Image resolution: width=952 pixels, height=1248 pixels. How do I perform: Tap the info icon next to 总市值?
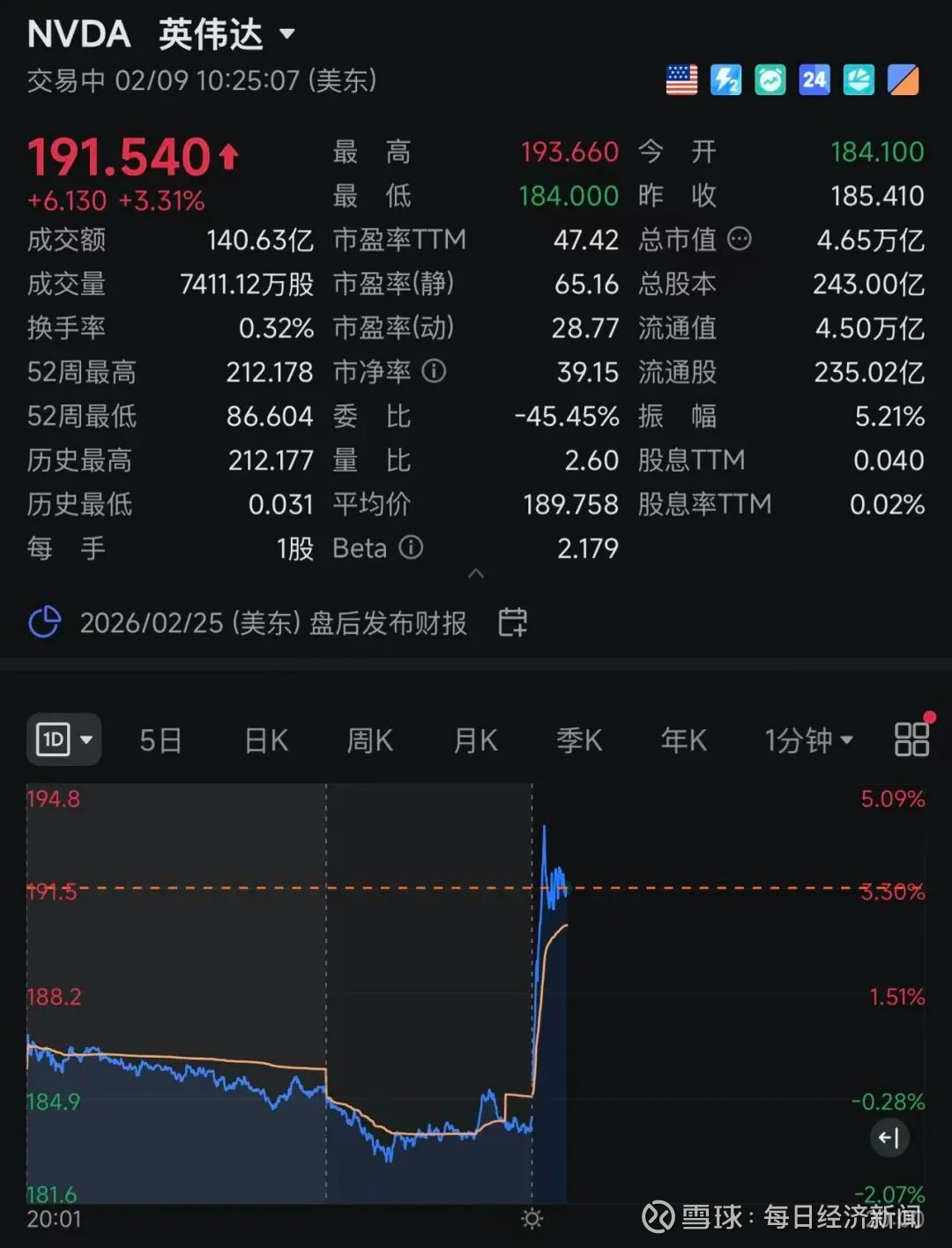click(x=740, y=239)
